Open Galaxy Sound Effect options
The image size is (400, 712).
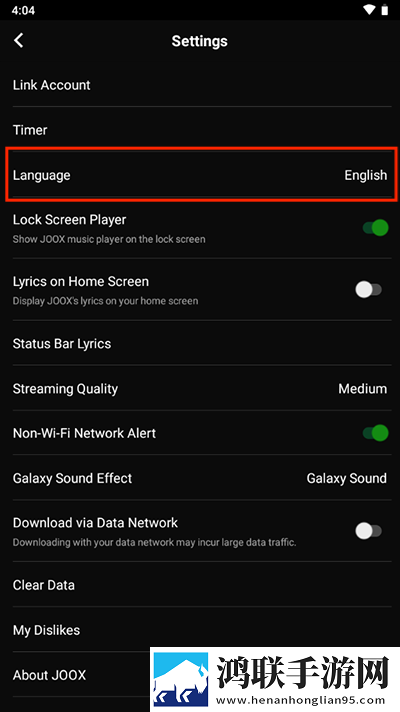tap(200, 478)
